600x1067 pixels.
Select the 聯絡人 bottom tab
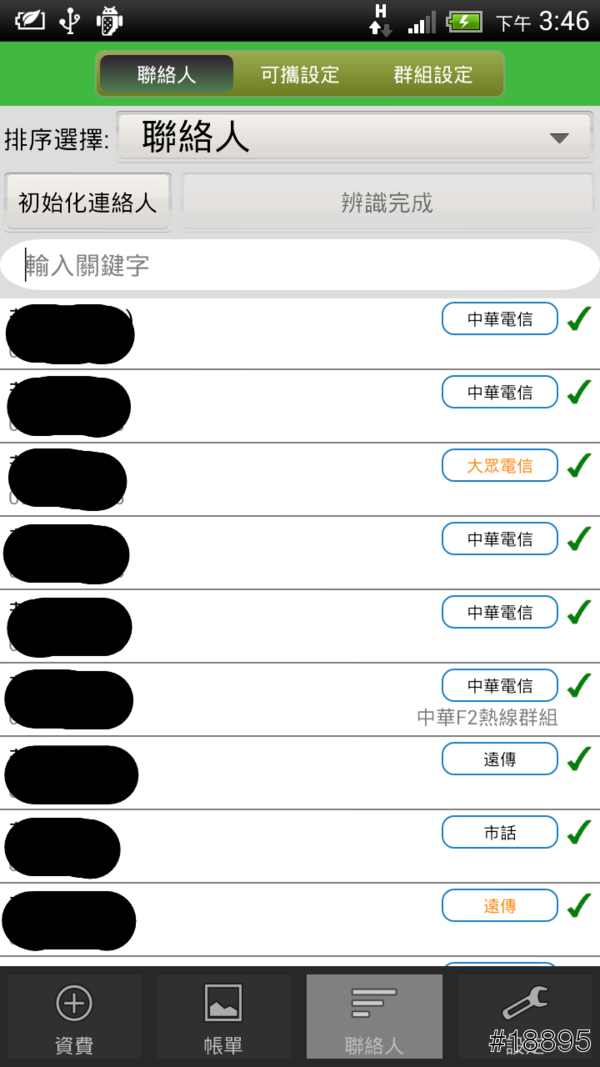coord(374,1018)
